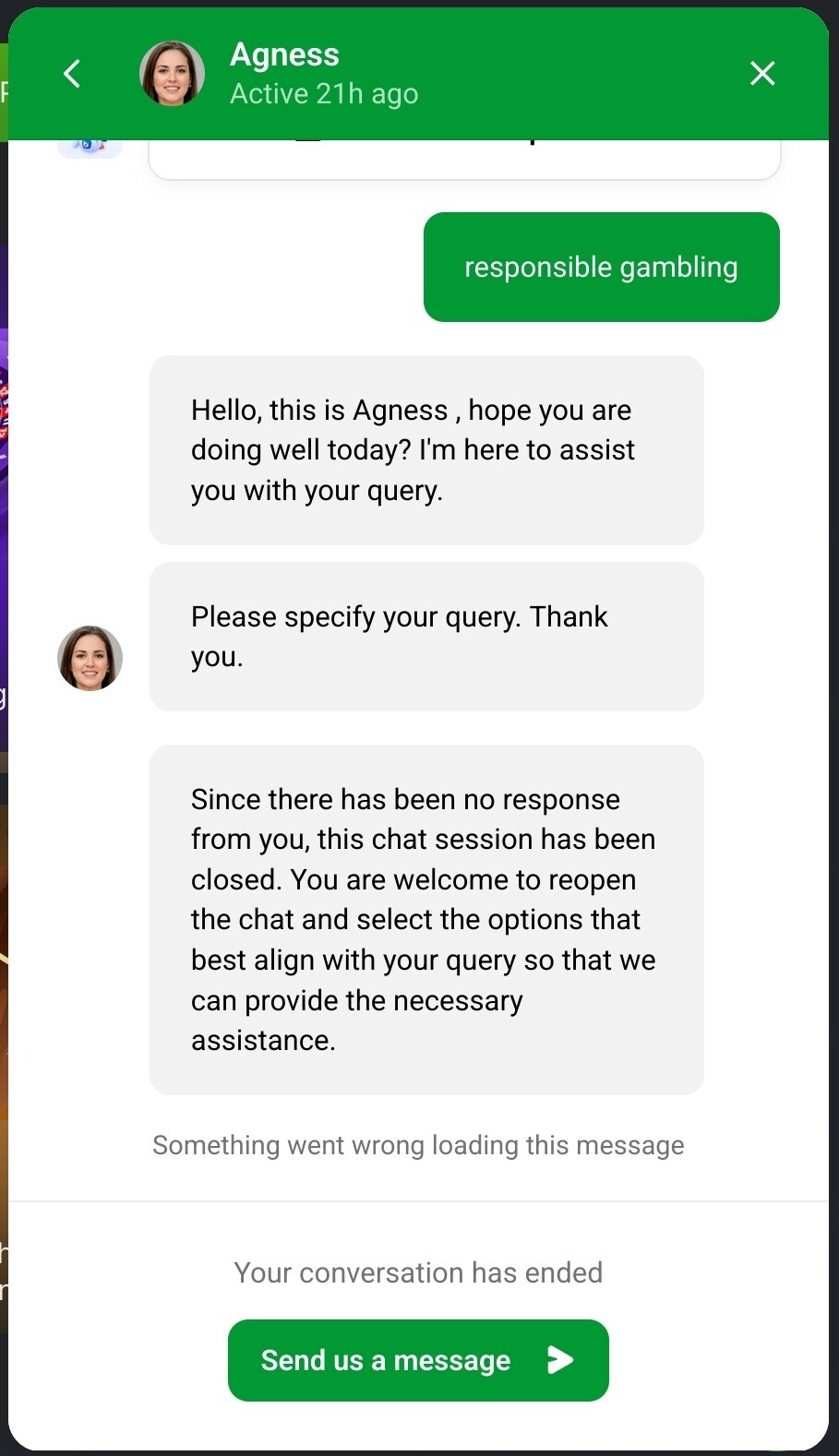Close the chat window
The height and width of the screenshot is (1456, 839).
pos(762,74)
